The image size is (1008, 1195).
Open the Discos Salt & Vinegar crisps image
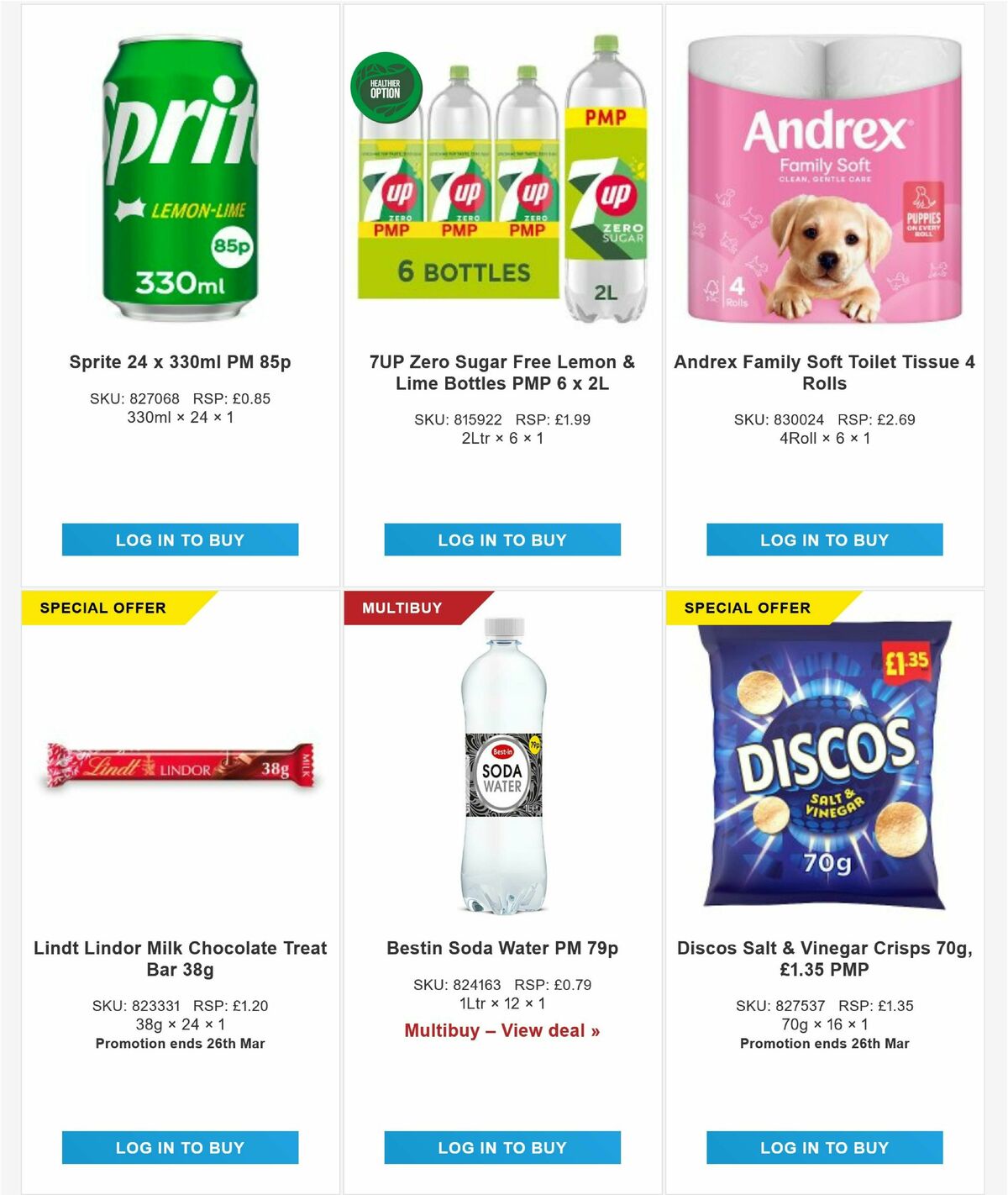pyautogui.click(x=825, y=782)
